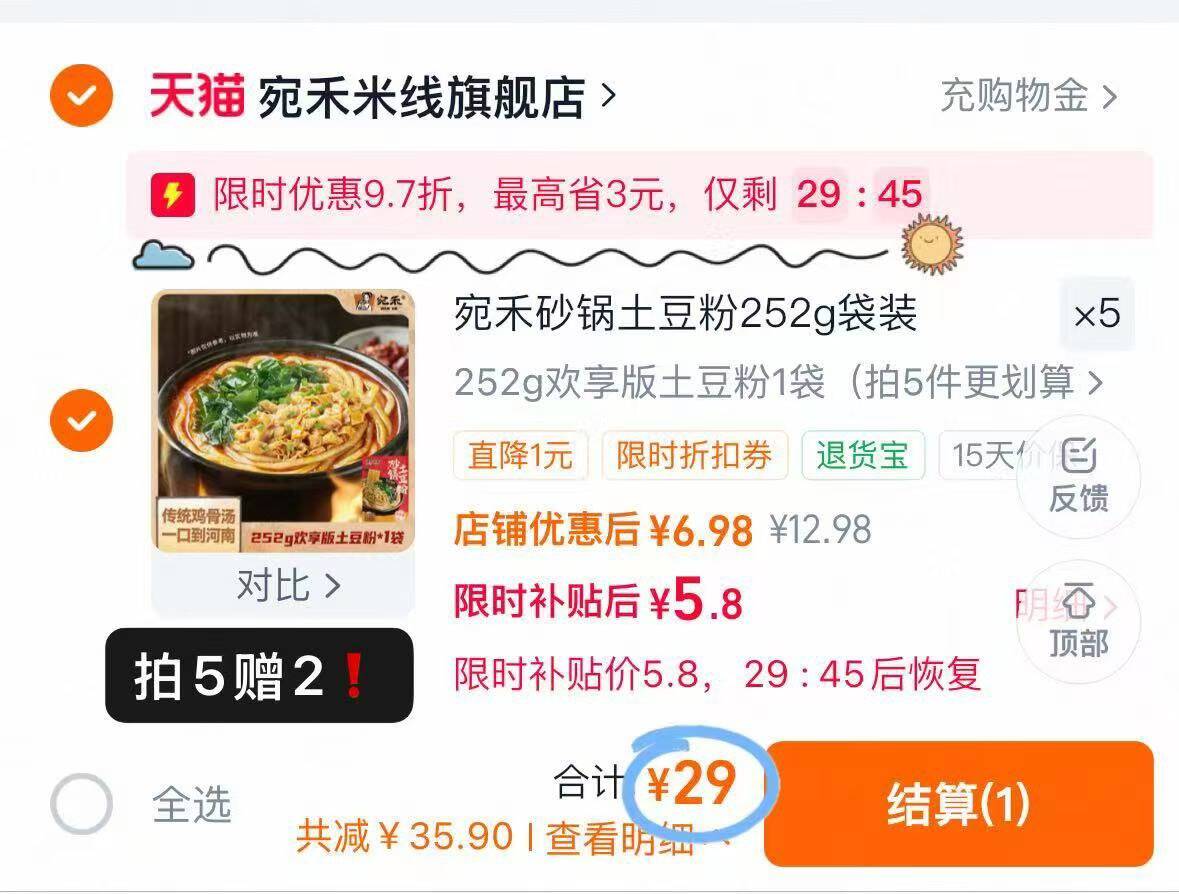Open the 宛禾砂锅土豆粉252g袋装 product title
Screen dimensions: 1179x894
[685, 315]
